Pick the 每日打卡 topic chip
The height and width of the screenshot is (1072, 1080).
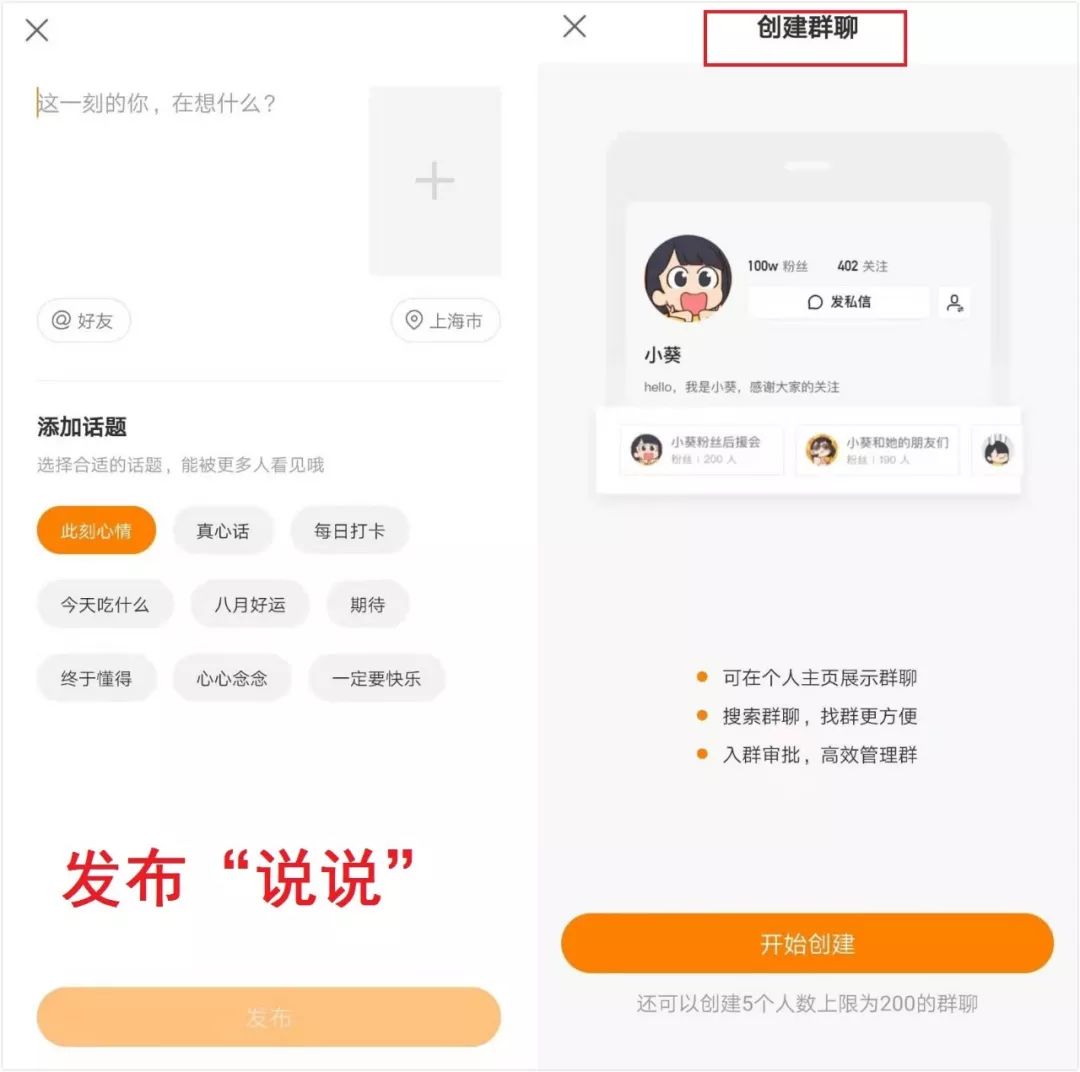coord(349,531)
